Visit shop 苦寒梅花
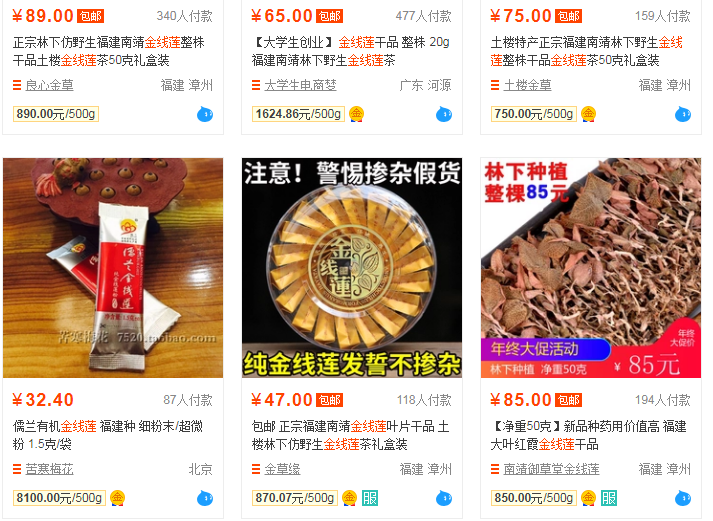 (49, 469)
